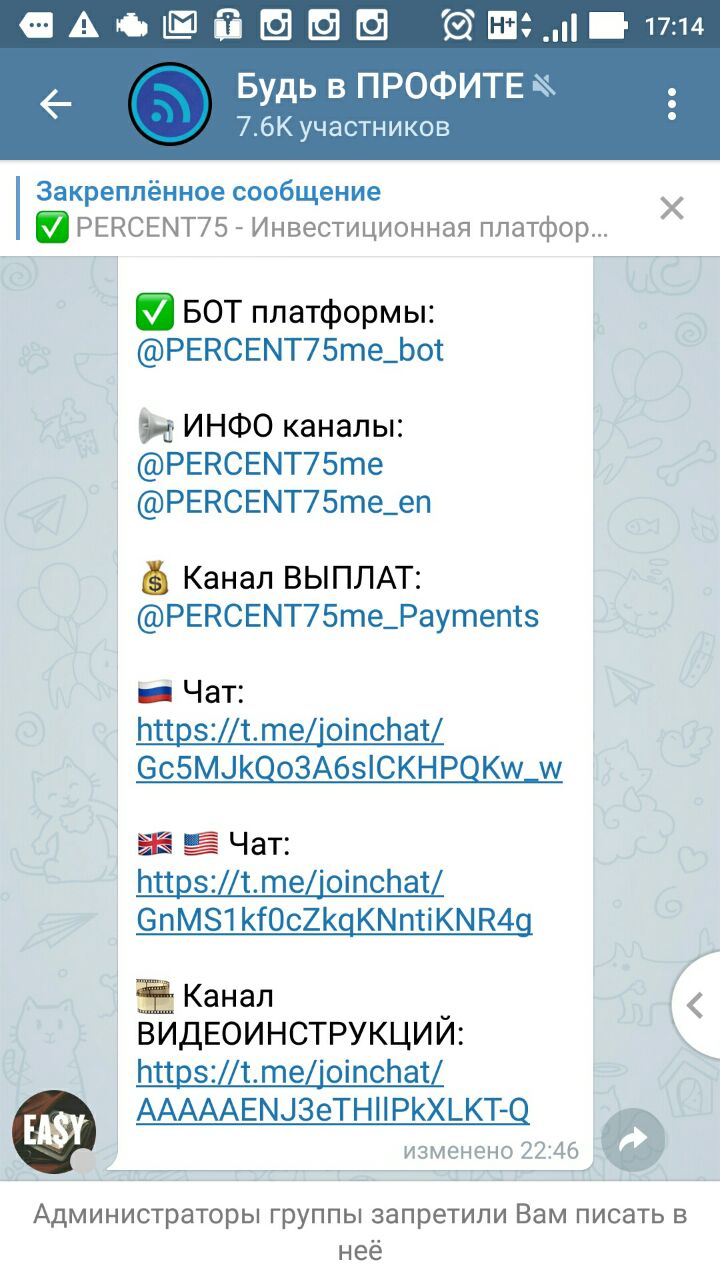Open the @PERCENT75me_Payments channel link
Screen dimensions: 720x1280
coord(338,616)
